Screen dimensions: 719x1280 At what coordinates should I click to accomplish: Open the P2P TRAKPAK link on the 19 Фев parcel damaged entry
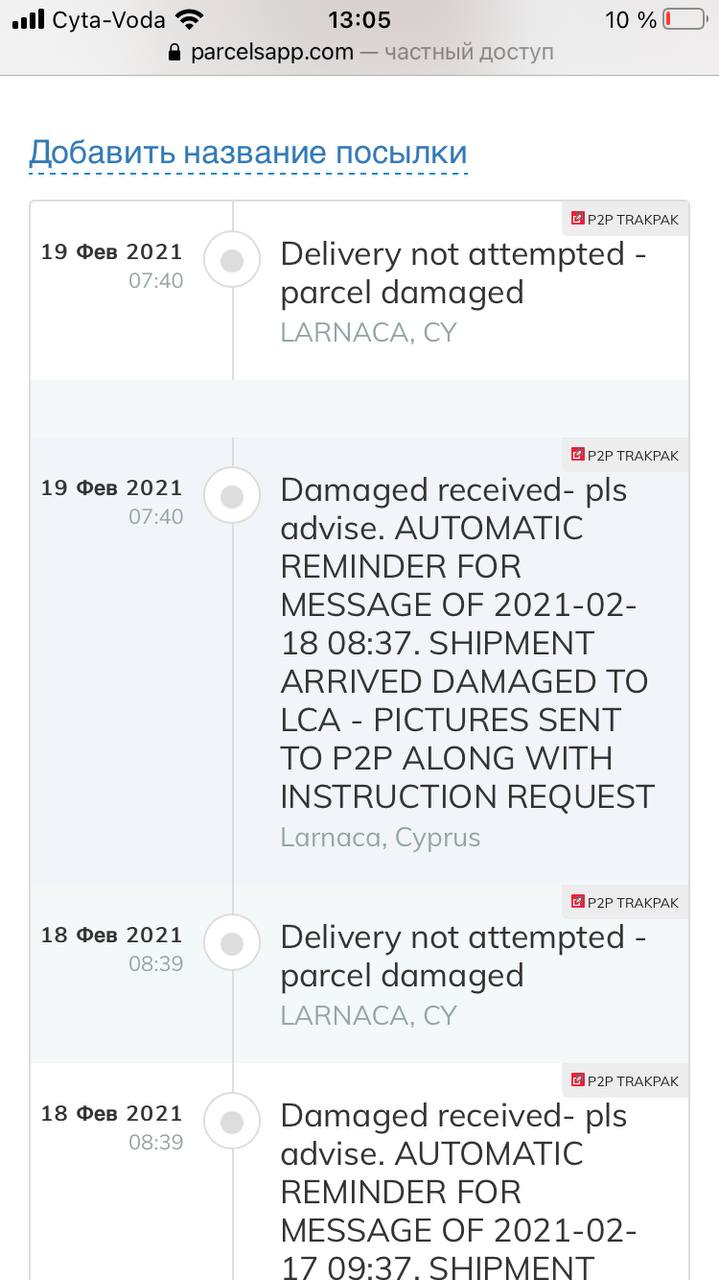625,219
